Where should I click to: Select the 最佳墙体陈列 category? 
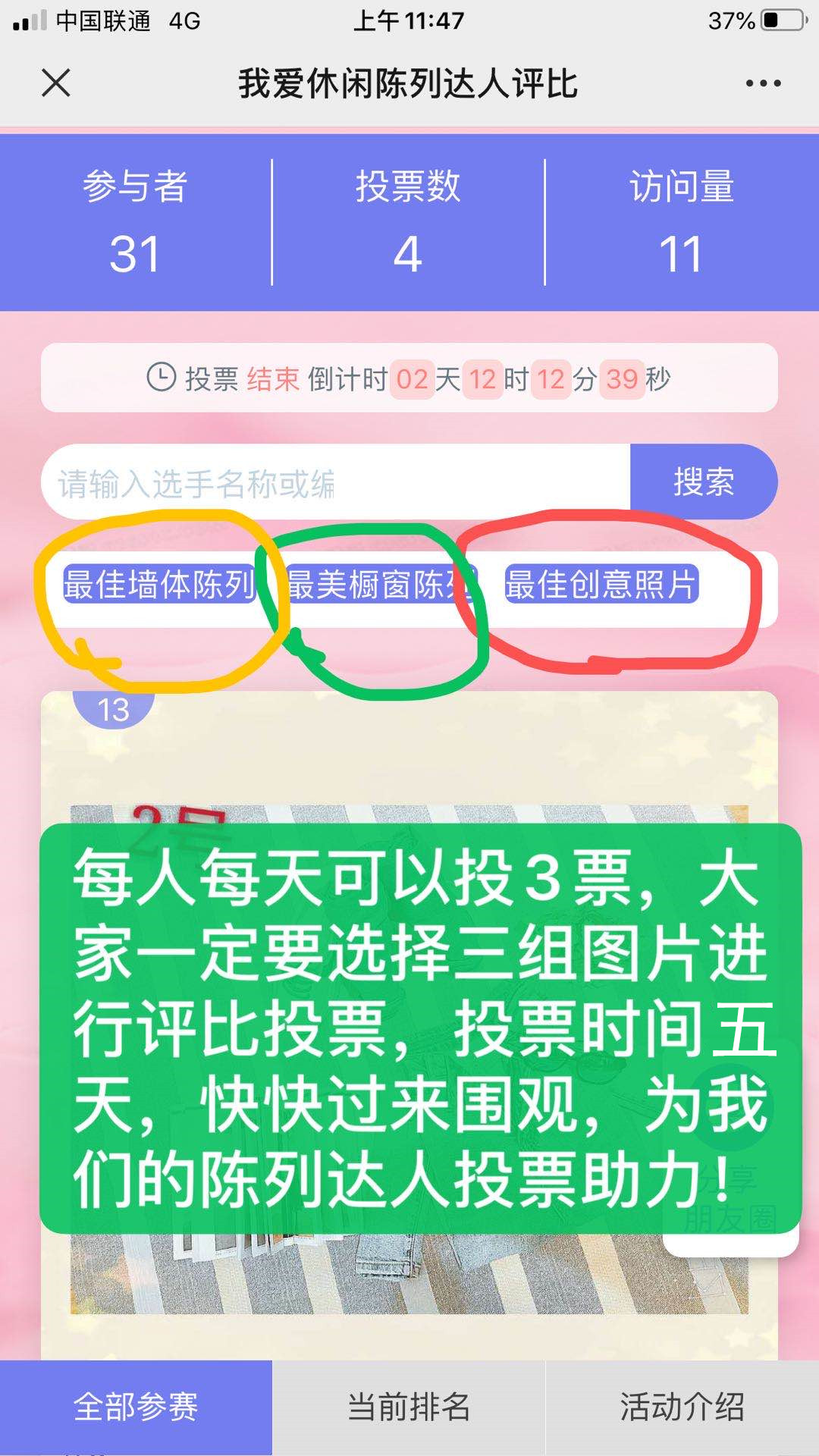pos(159,585)
